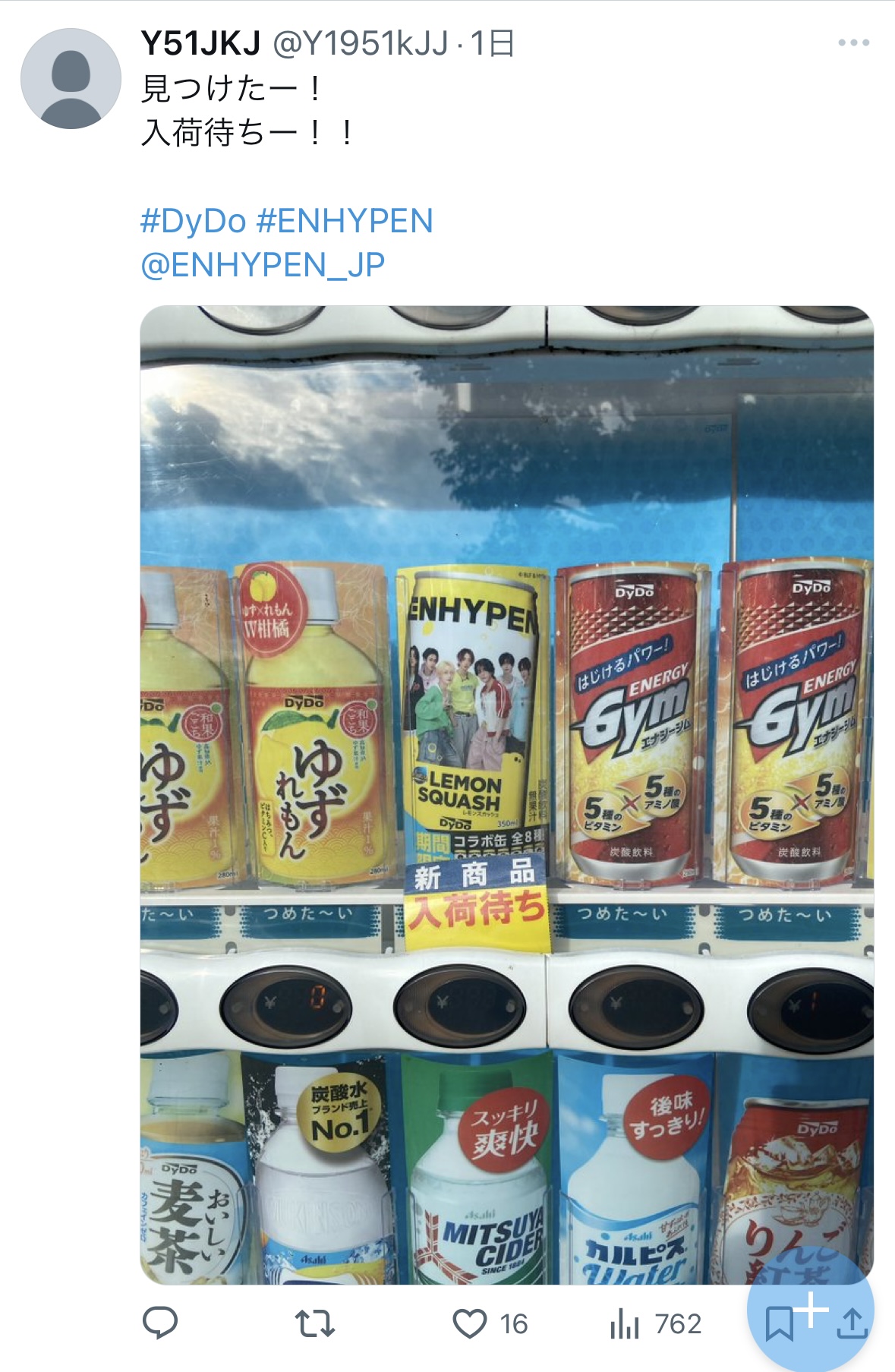Open Y51JKJ's profile avatar
The width and height of the screenshot is (895, 1372).
[71, 79]
